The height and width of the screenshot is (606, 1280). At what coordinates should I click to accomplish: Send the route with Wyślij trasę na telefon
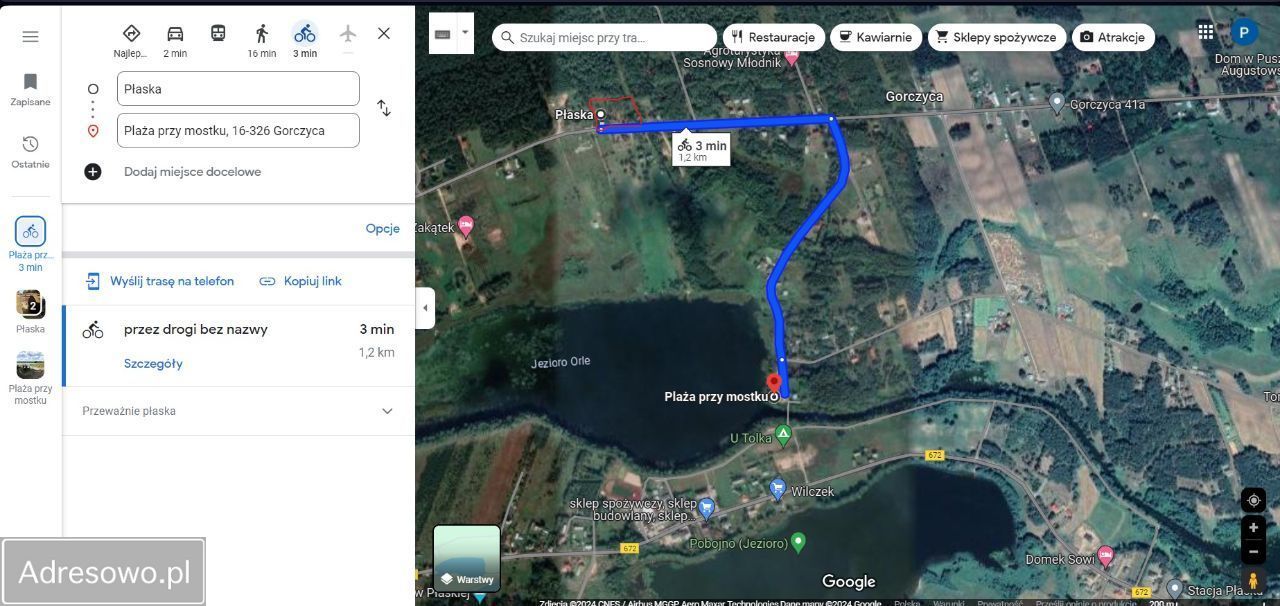click(x=160, y=281)
